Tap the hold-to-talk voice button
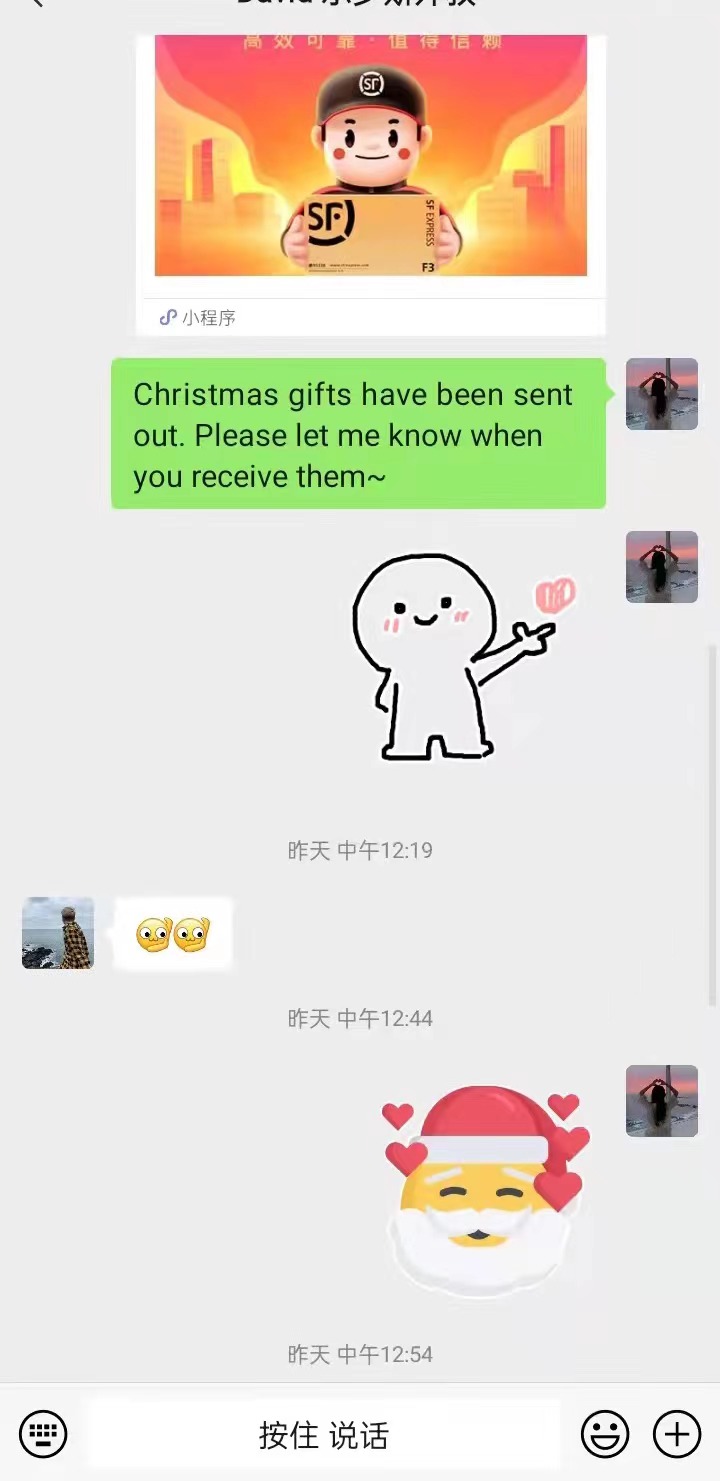 tap(323, 1435)
